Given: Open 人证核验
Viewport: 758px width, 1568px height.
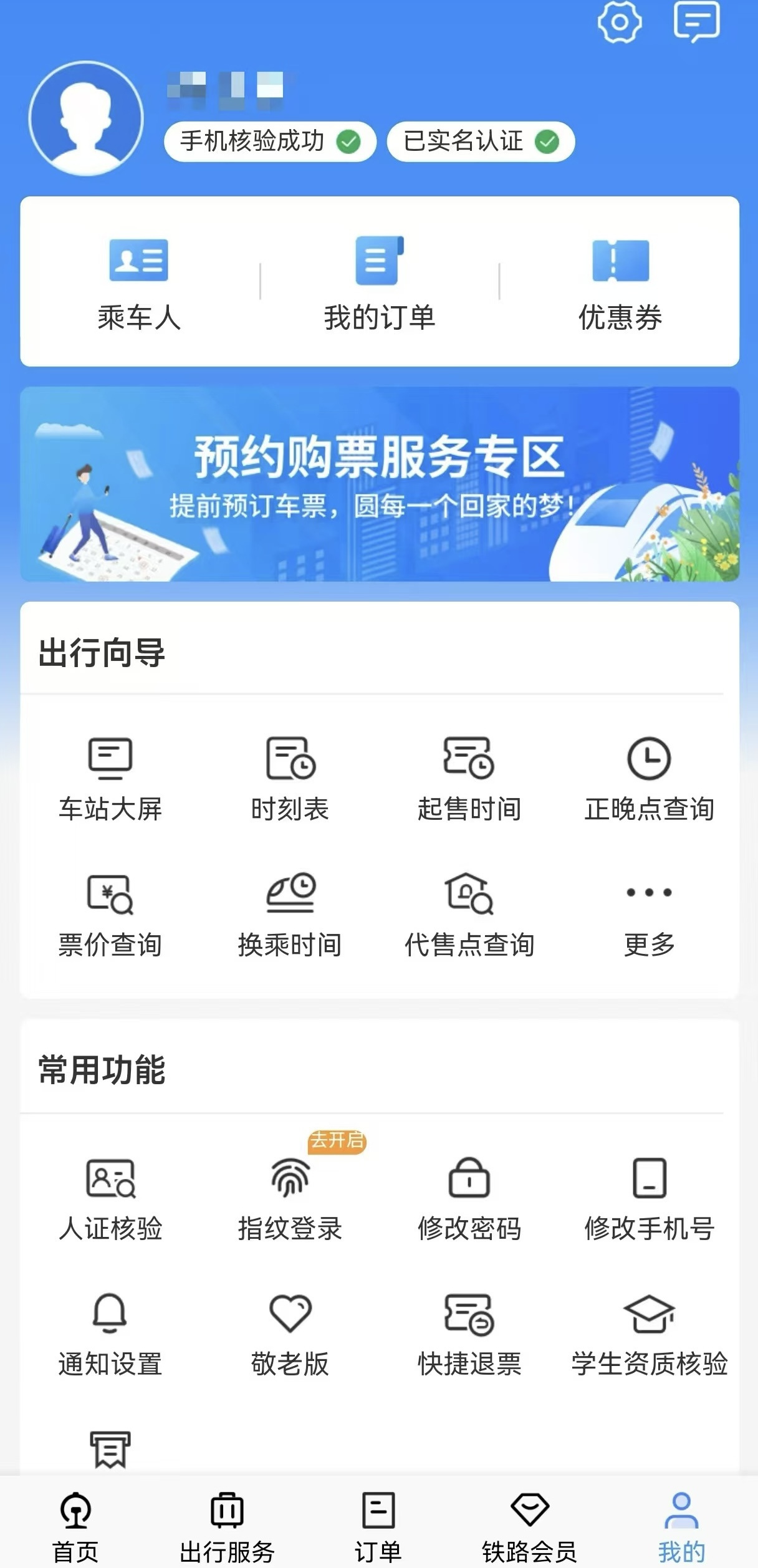Looking at the screenshot, I should coord(110,1200).
